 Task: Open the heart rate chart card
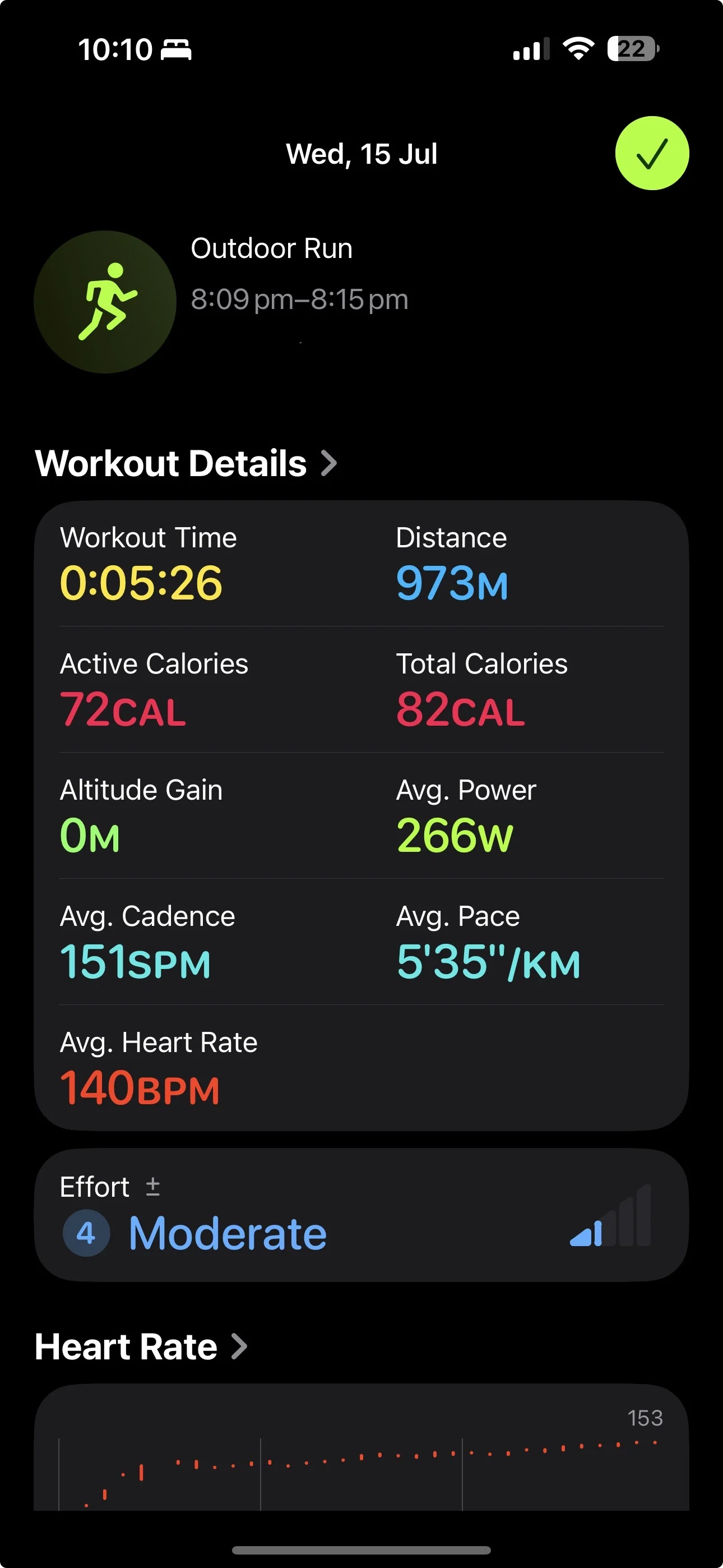pos(361,1447)
